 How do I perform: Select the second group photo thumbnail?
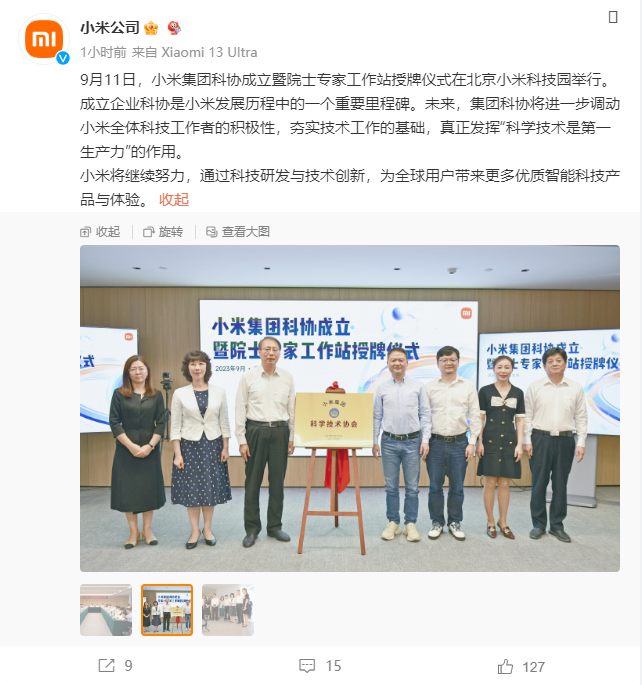167,610
